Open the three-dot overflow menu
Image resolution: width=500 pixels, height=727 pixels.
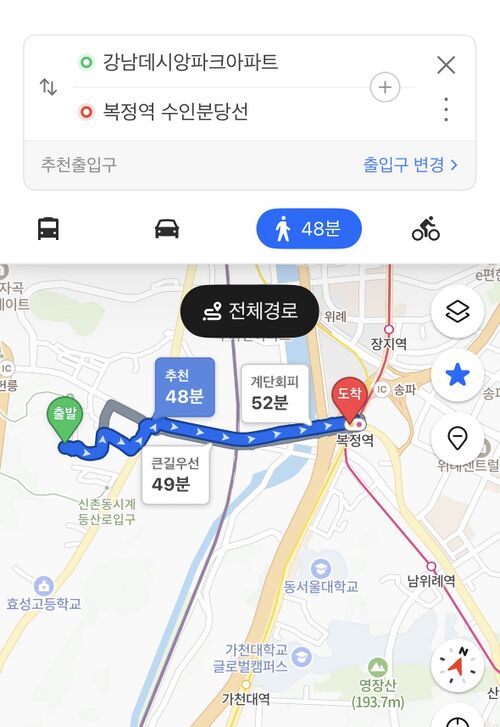point(446,109)
